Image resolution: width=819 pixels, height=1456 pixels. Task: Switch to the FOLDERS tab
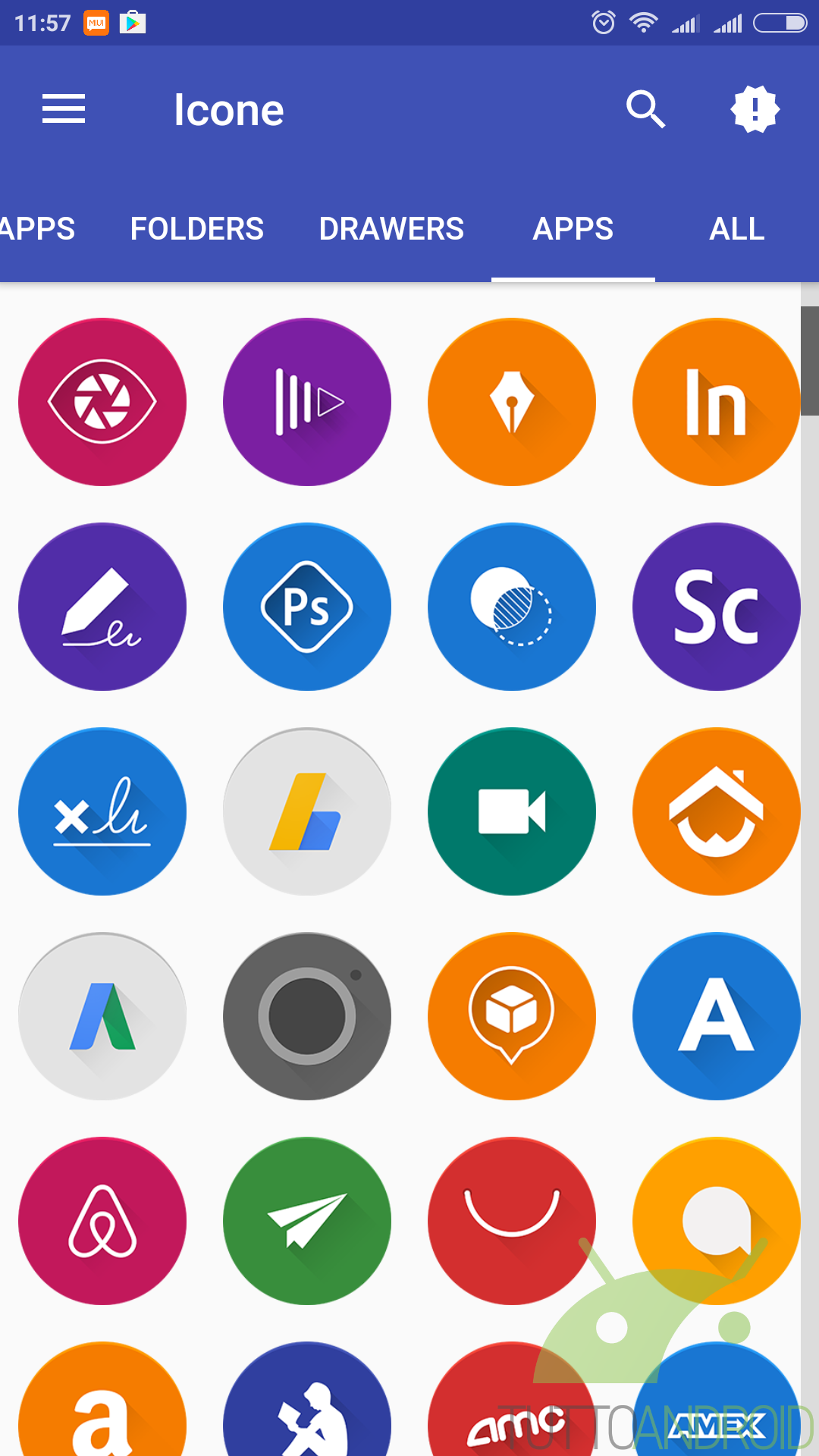[197, 229]
